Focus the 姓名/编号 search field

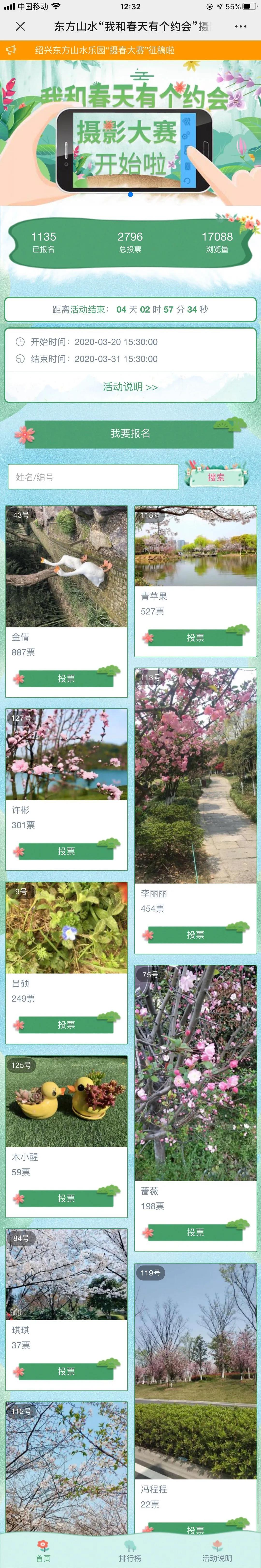[x=93, y=477]
